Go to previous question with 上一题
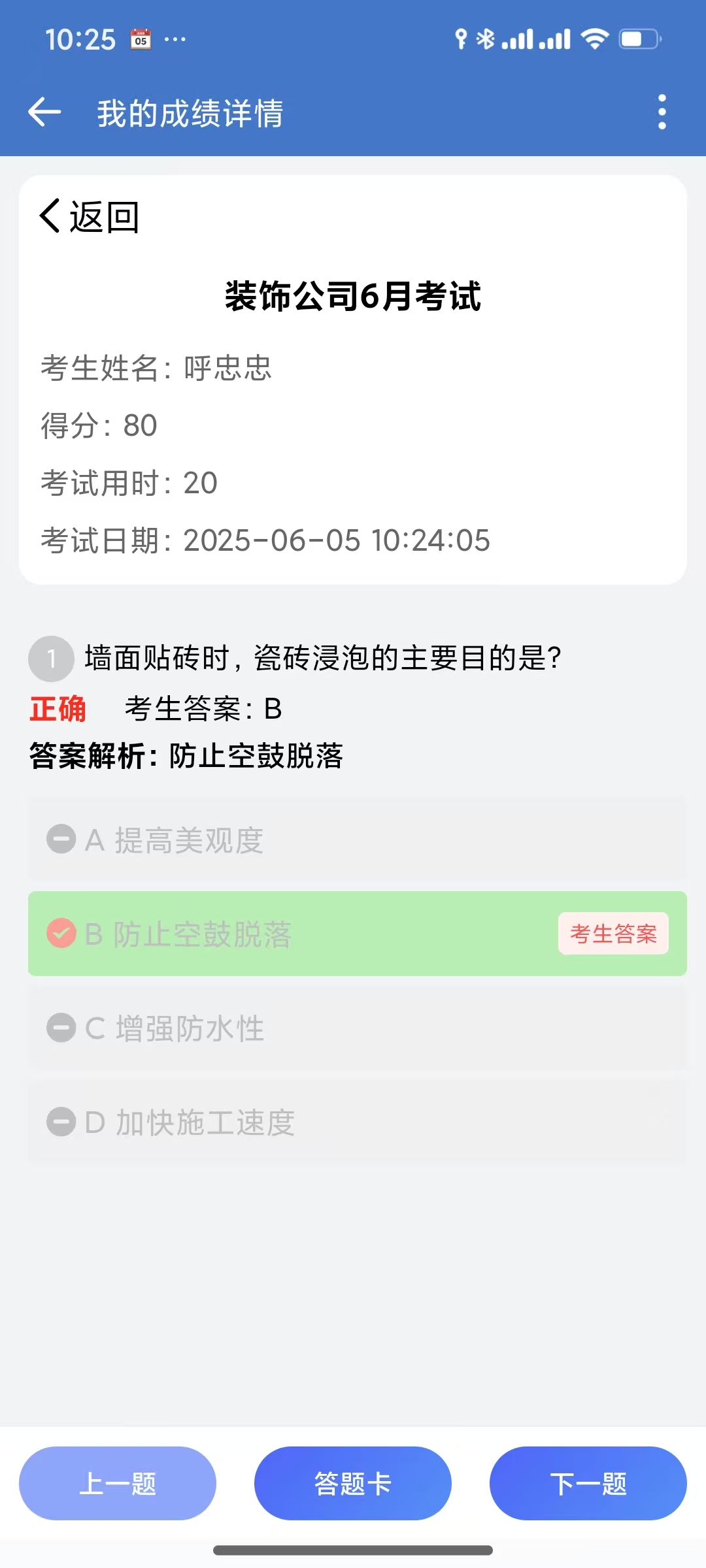This screenshot has height=1568, width=706. point(118,1483)
